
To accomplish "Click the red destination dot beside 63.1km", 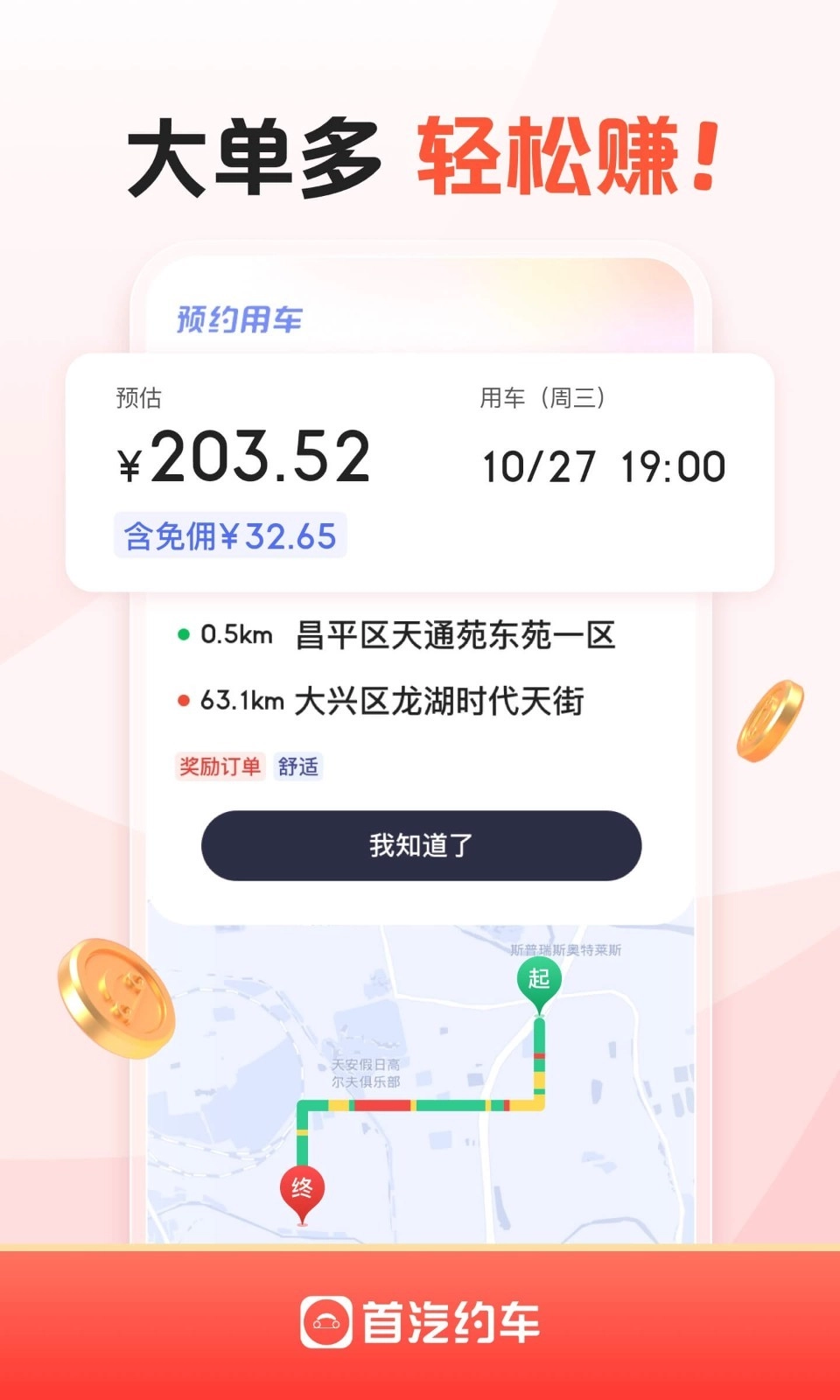I will 183,700.
